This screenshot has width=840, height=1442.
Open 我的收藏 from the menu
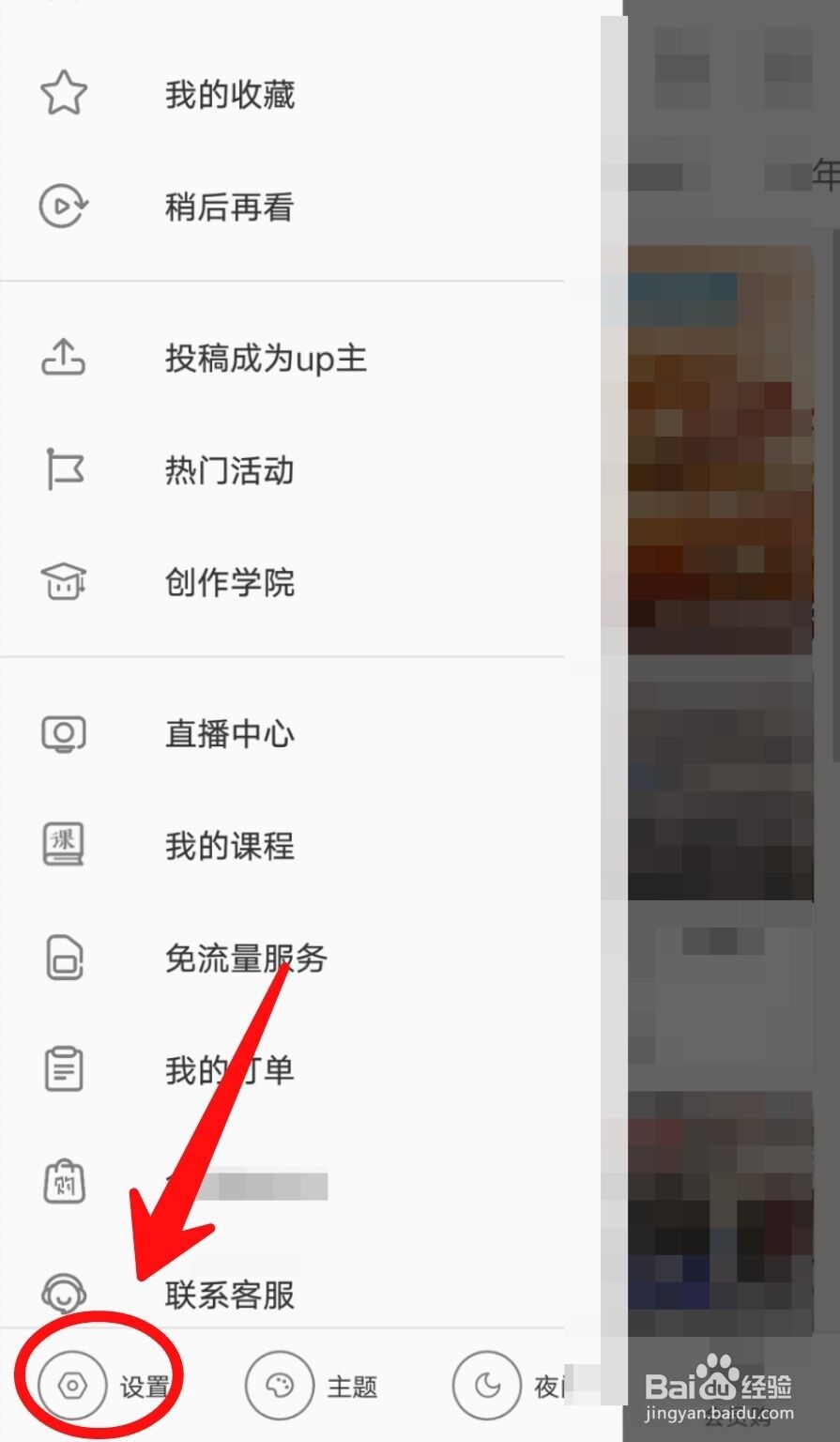pyautogui.click(x=230, y=94)
